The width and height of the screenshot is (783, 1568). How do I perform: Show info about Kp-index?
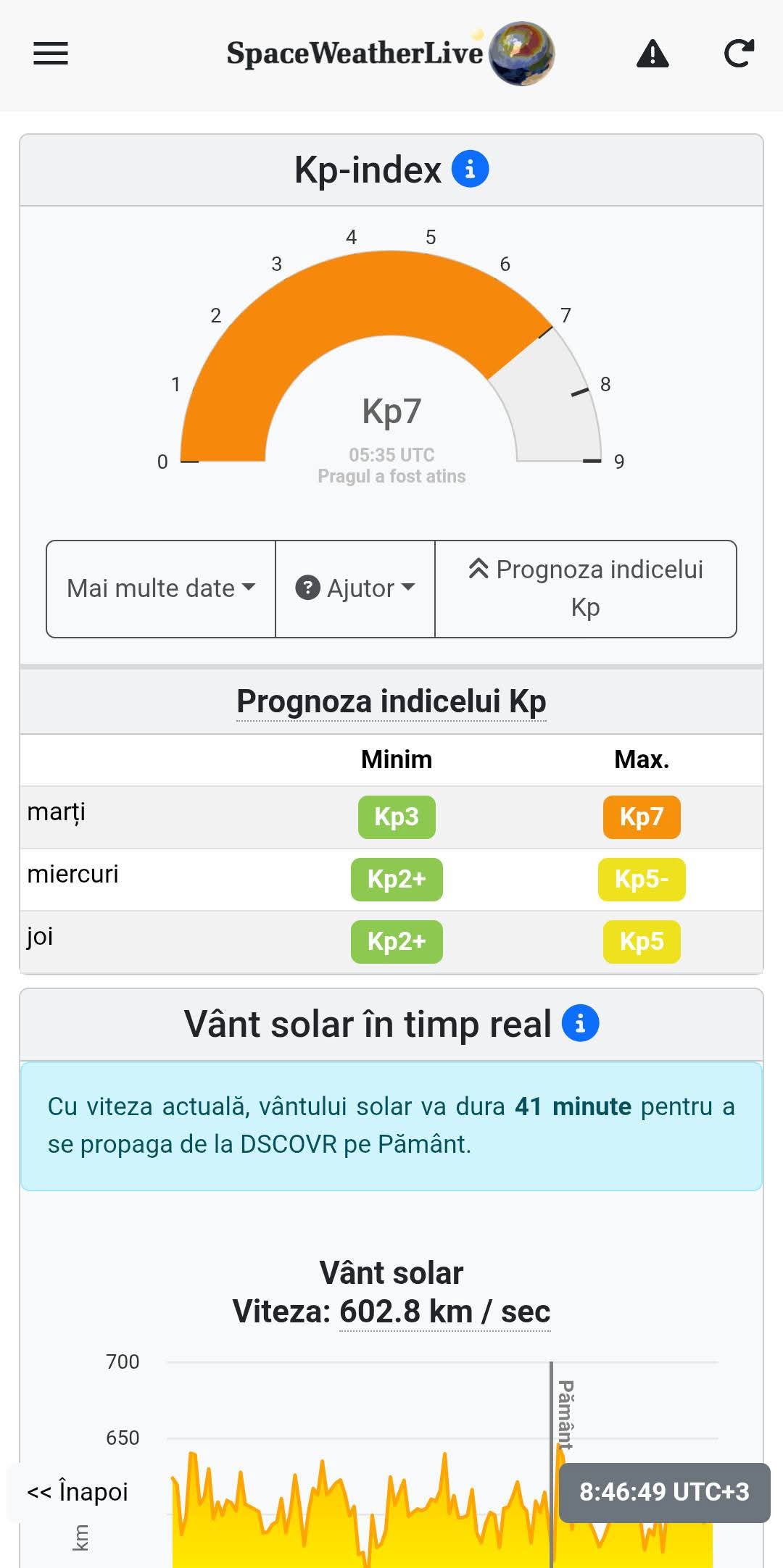[x=471, y=170]
